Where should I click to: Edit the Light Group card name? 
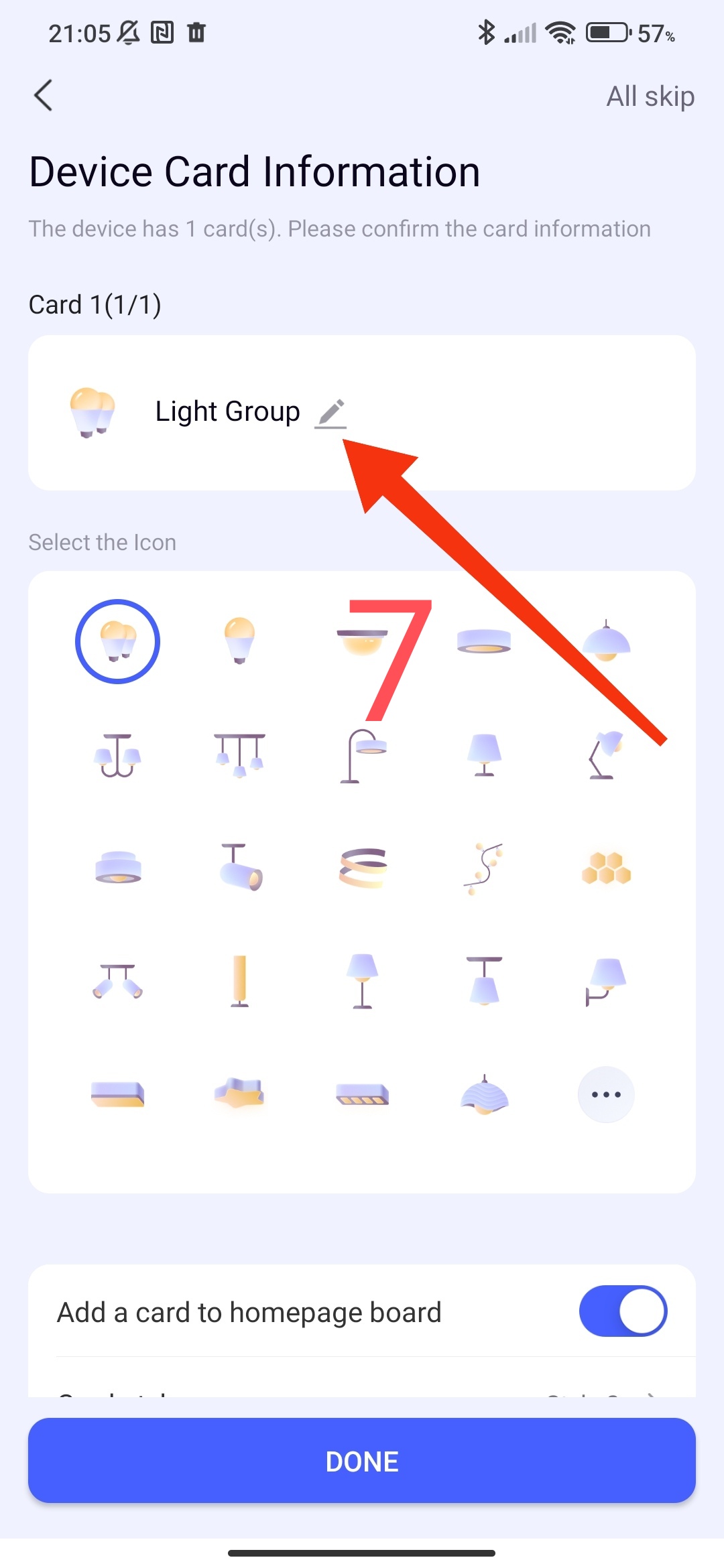(x=330, y=413)
